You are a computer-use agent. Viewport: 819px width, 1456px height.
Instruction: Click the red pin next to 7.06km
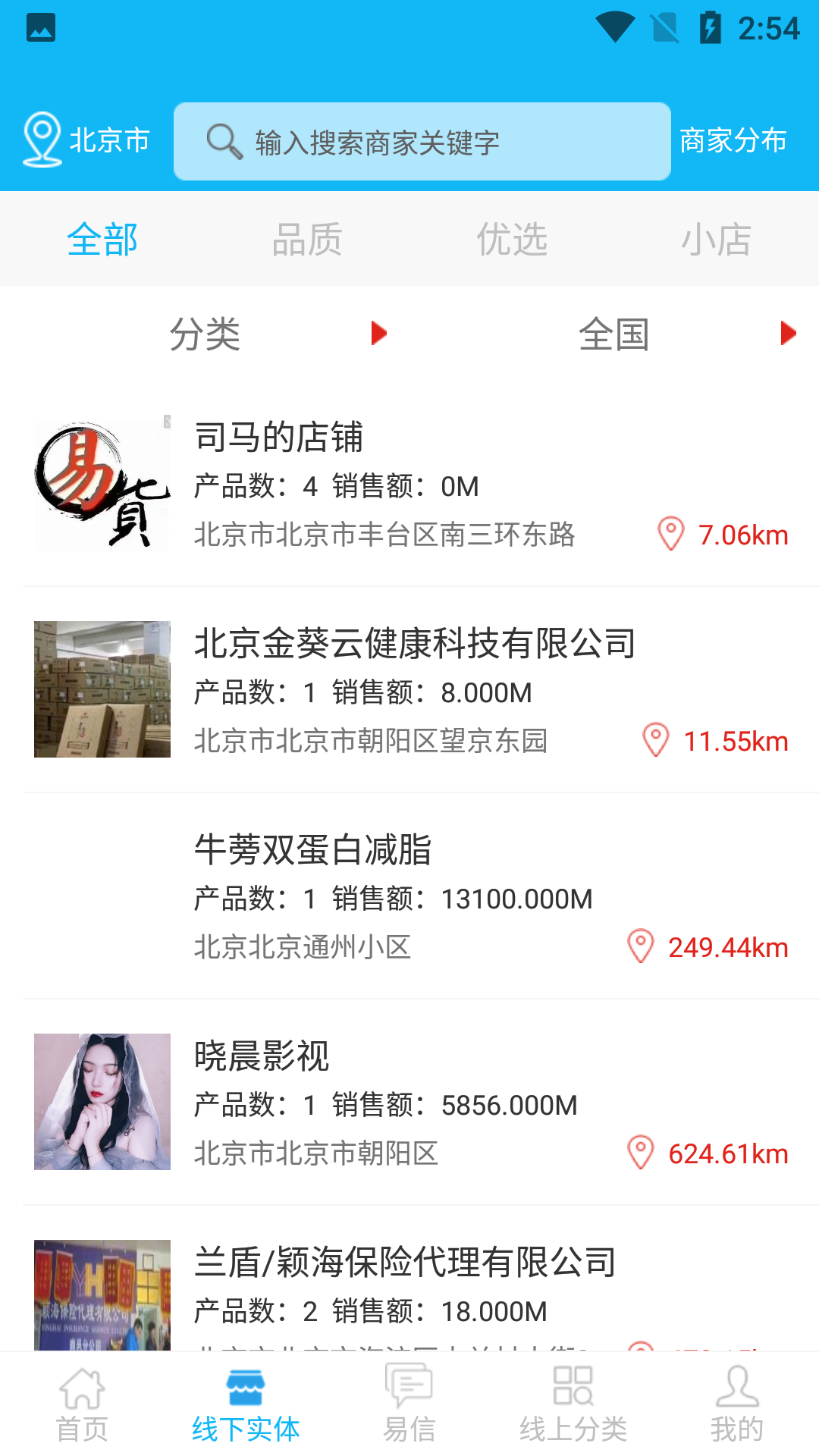(670, 534)
